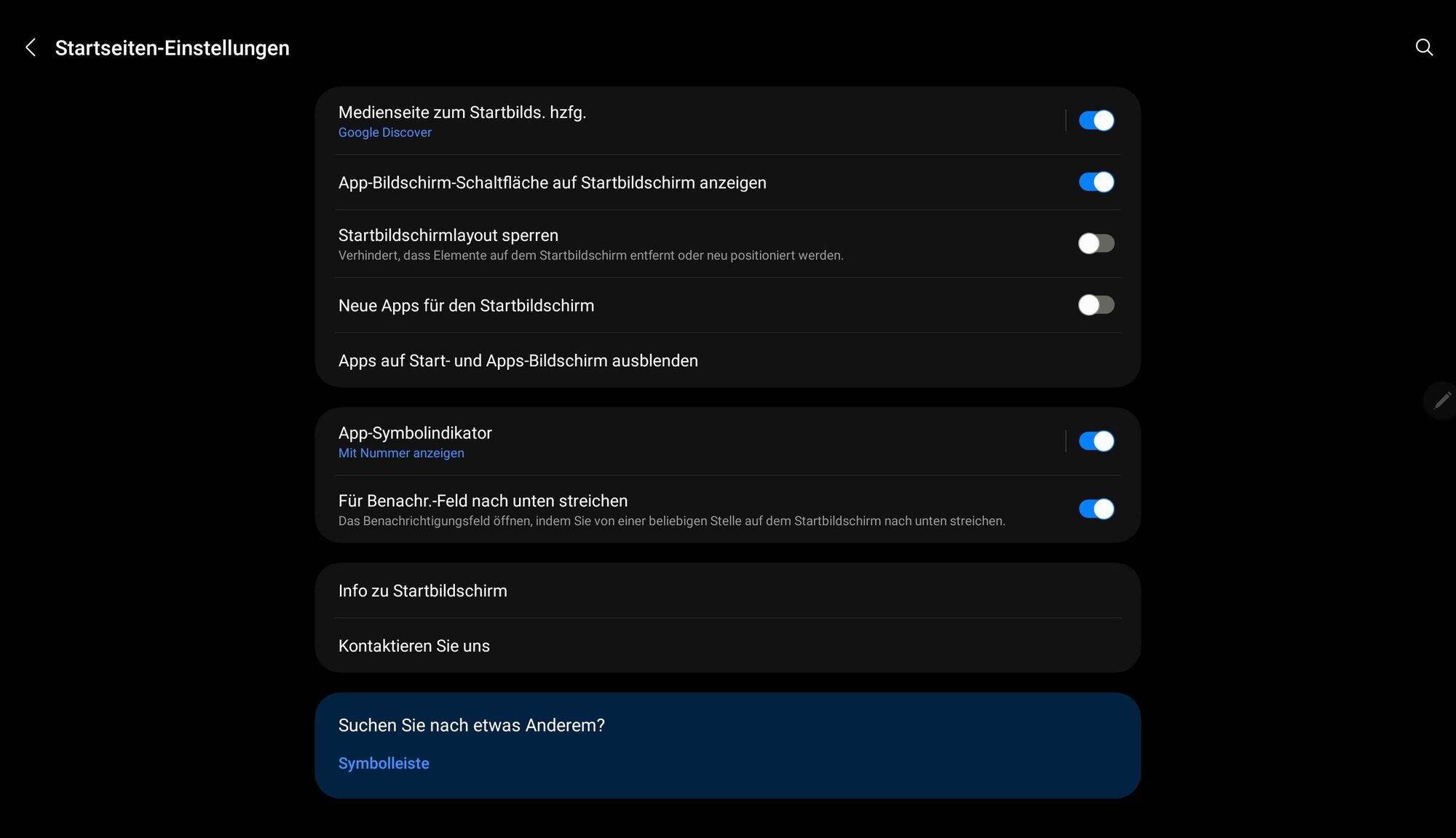The height and width of the screenshot is (838, 1456).
Task: Go back from Startseiten-Einstellungen
Action: point(31,48)
